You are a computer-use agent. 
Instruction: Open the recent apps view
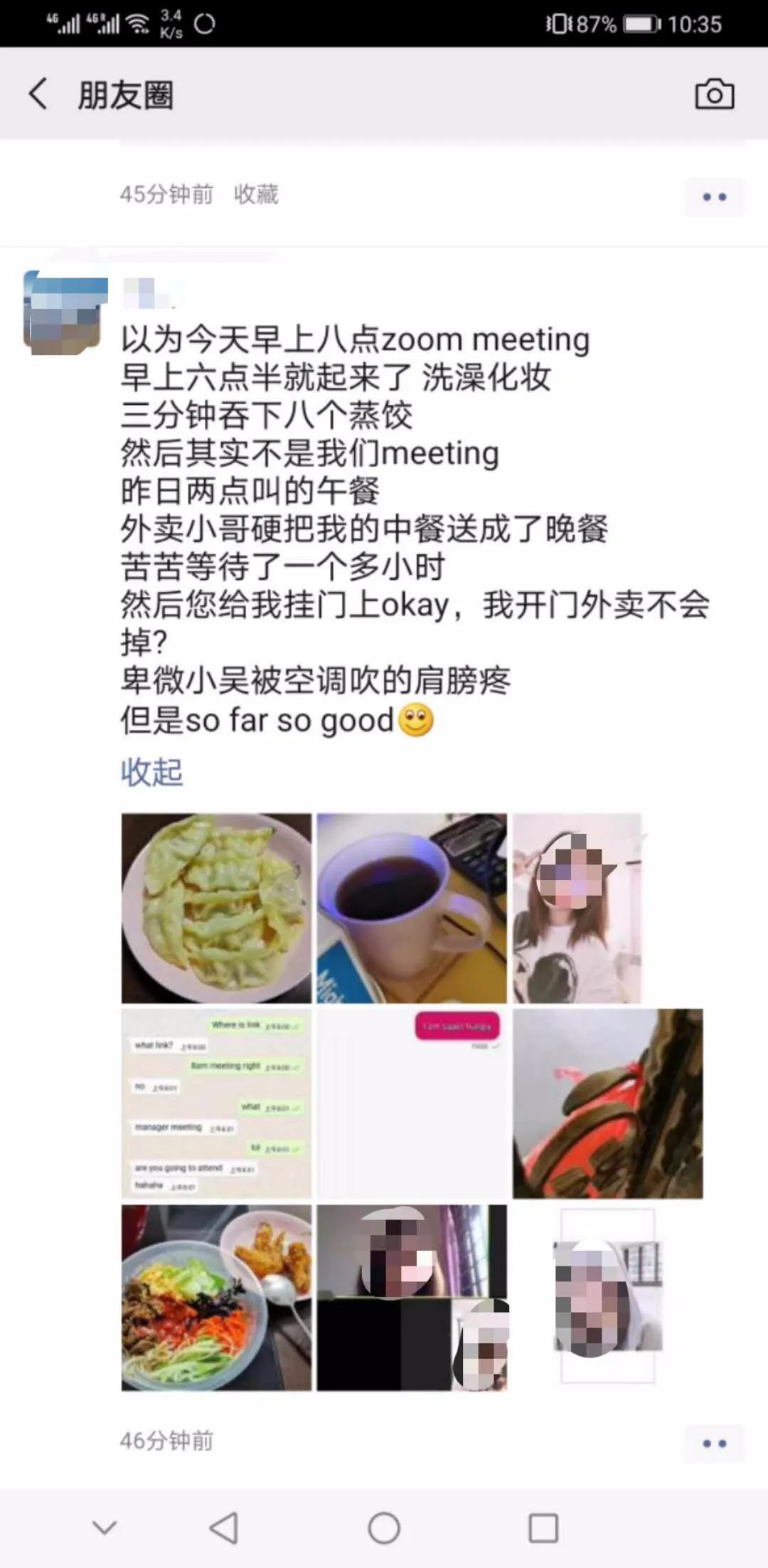pyautogui.click(x=543, y=1528)
